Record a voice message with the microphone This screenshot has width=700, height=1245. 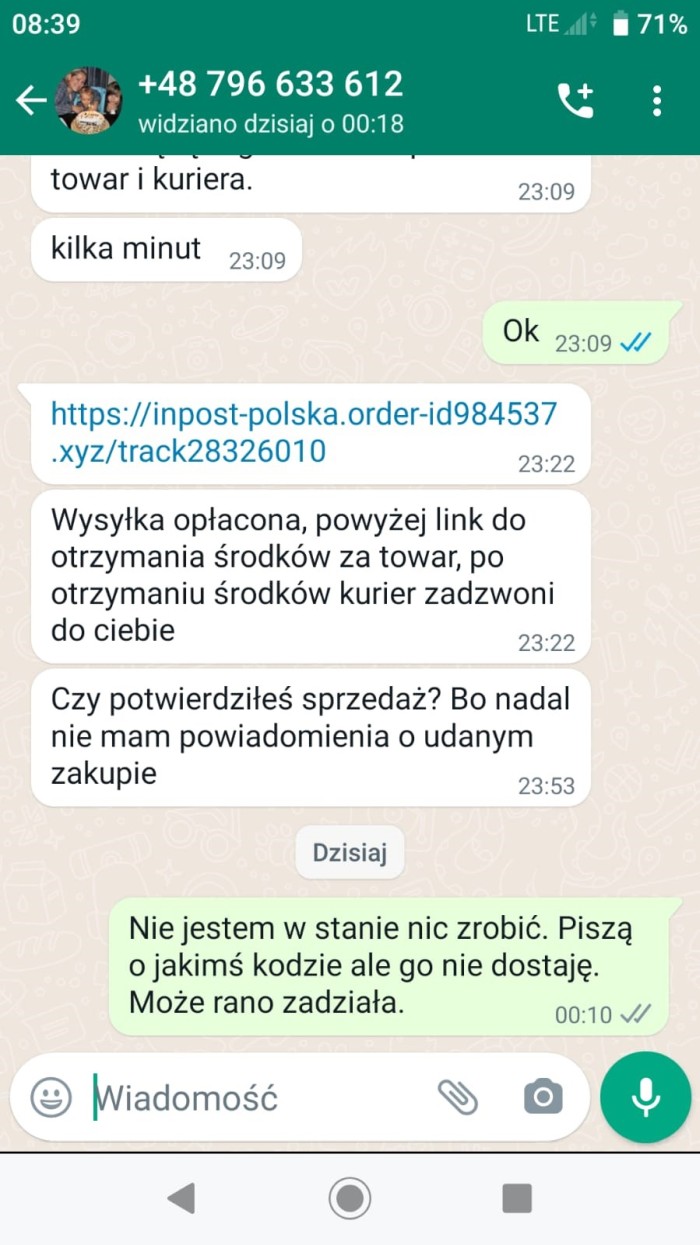pyautogui.click(x=645, y=1098)
